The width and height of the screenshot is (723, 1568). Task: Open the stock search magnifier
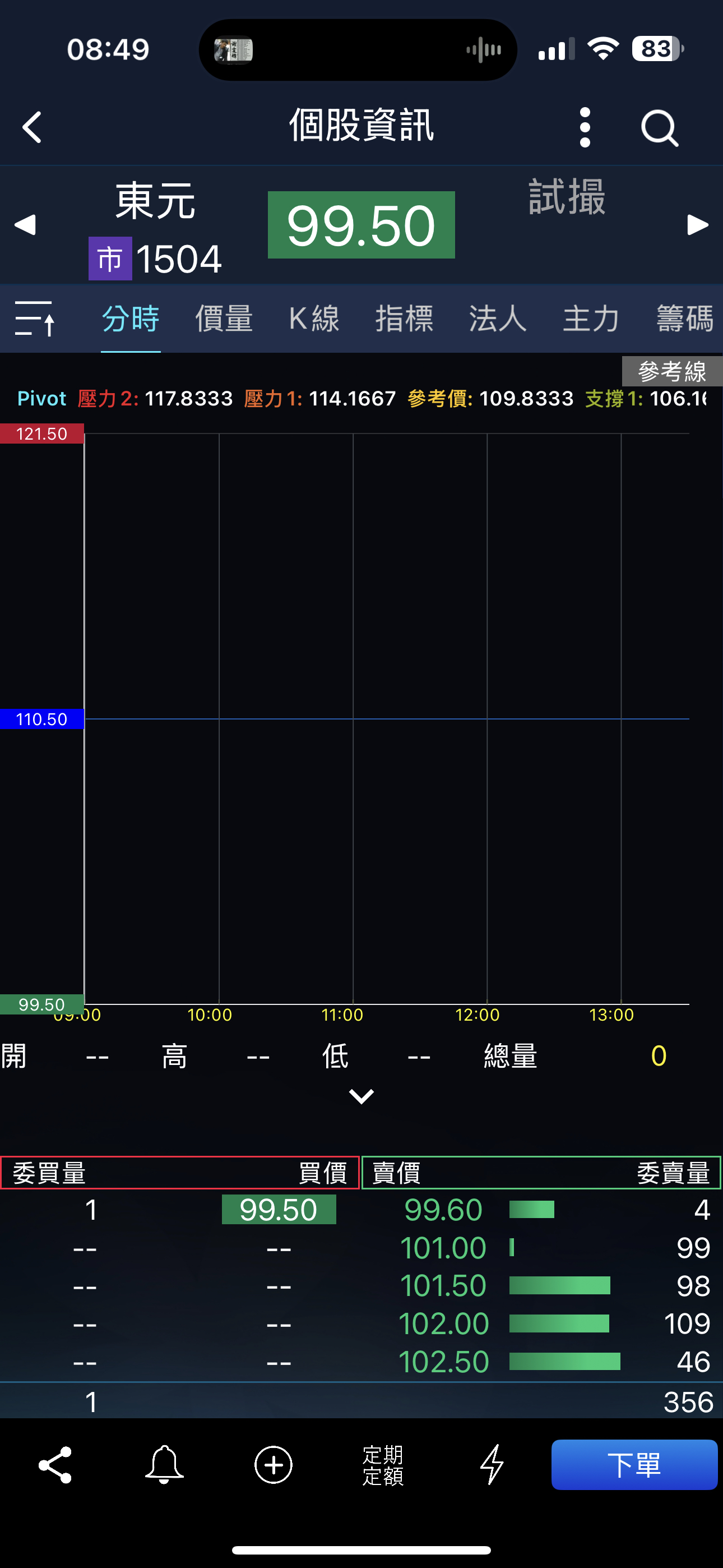[x=660, y=128]
